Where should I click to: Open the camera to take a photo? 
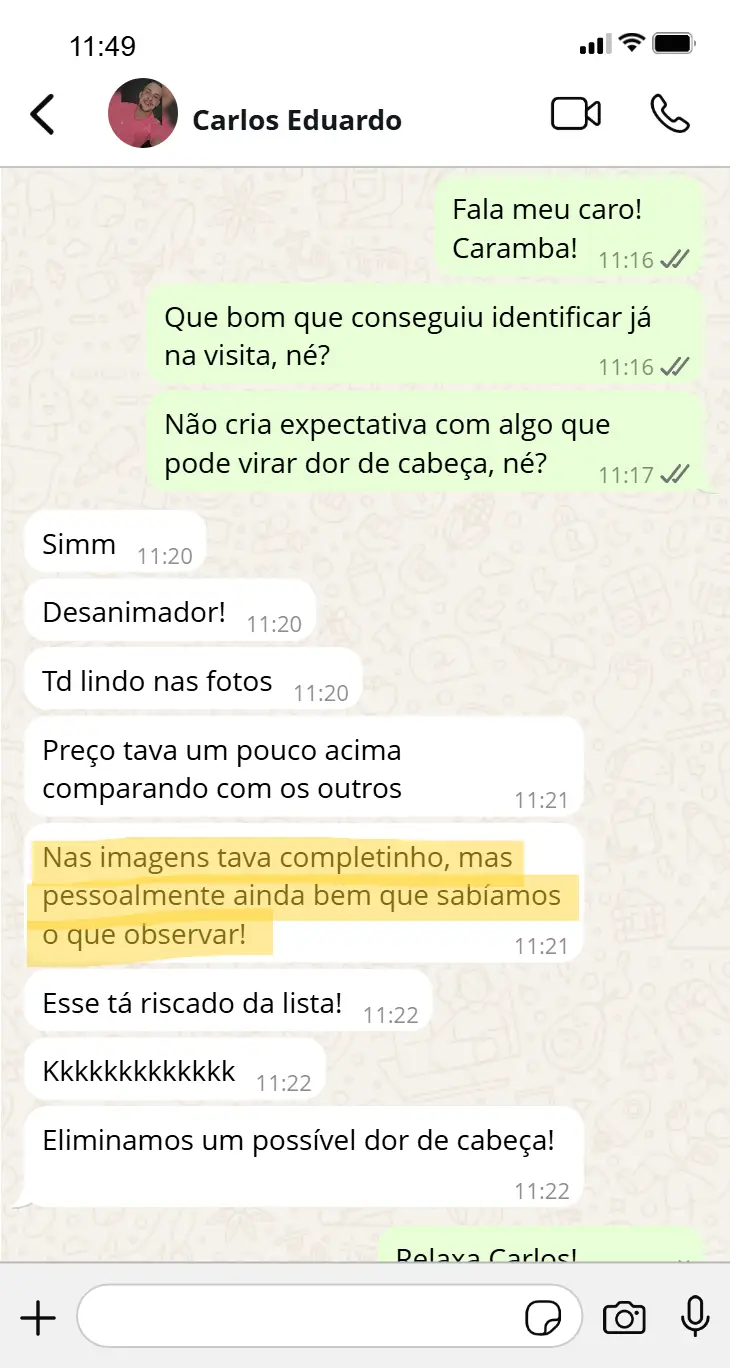(x=624, y=1317)
